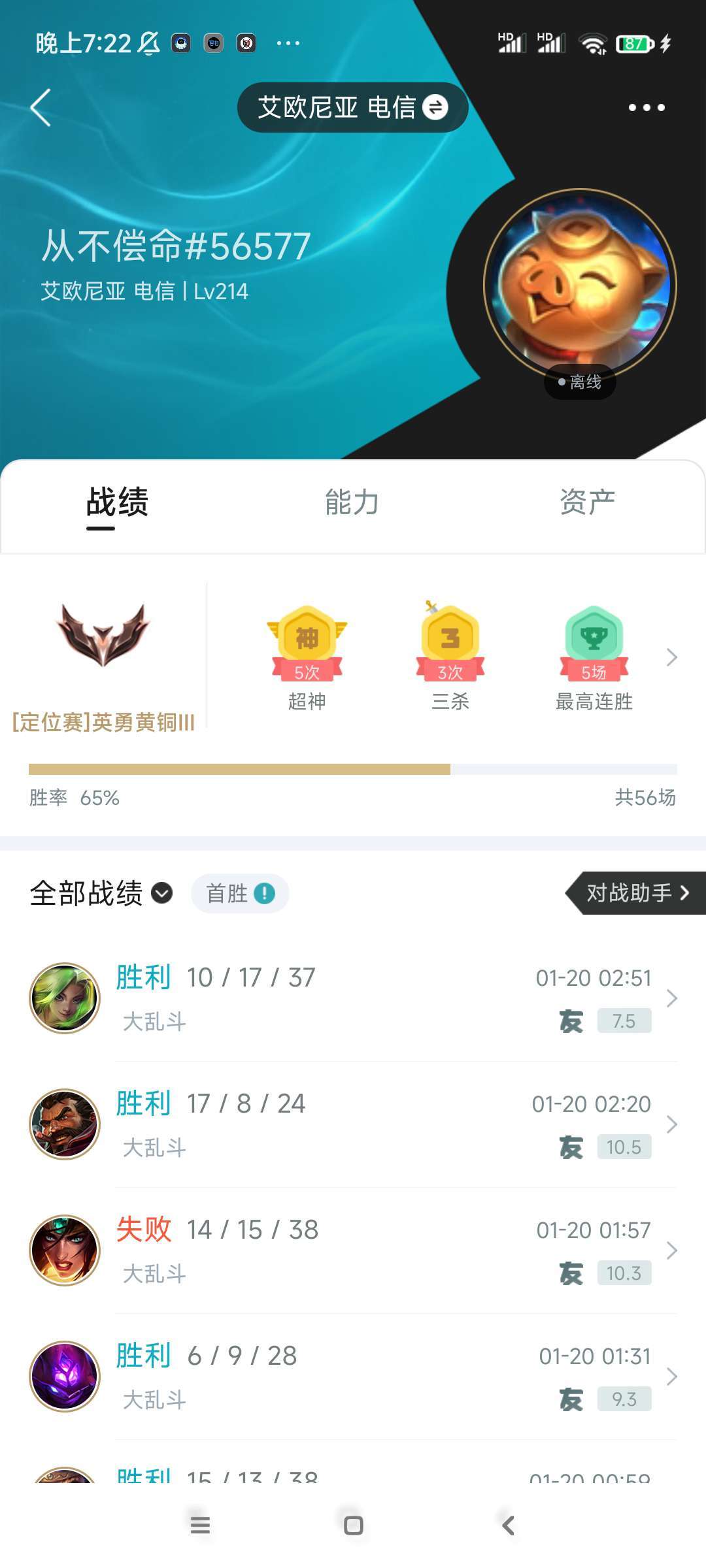Screen dimensions: 706x1568
Task: Switch to the 能力 tab
Action: [352, 502]
